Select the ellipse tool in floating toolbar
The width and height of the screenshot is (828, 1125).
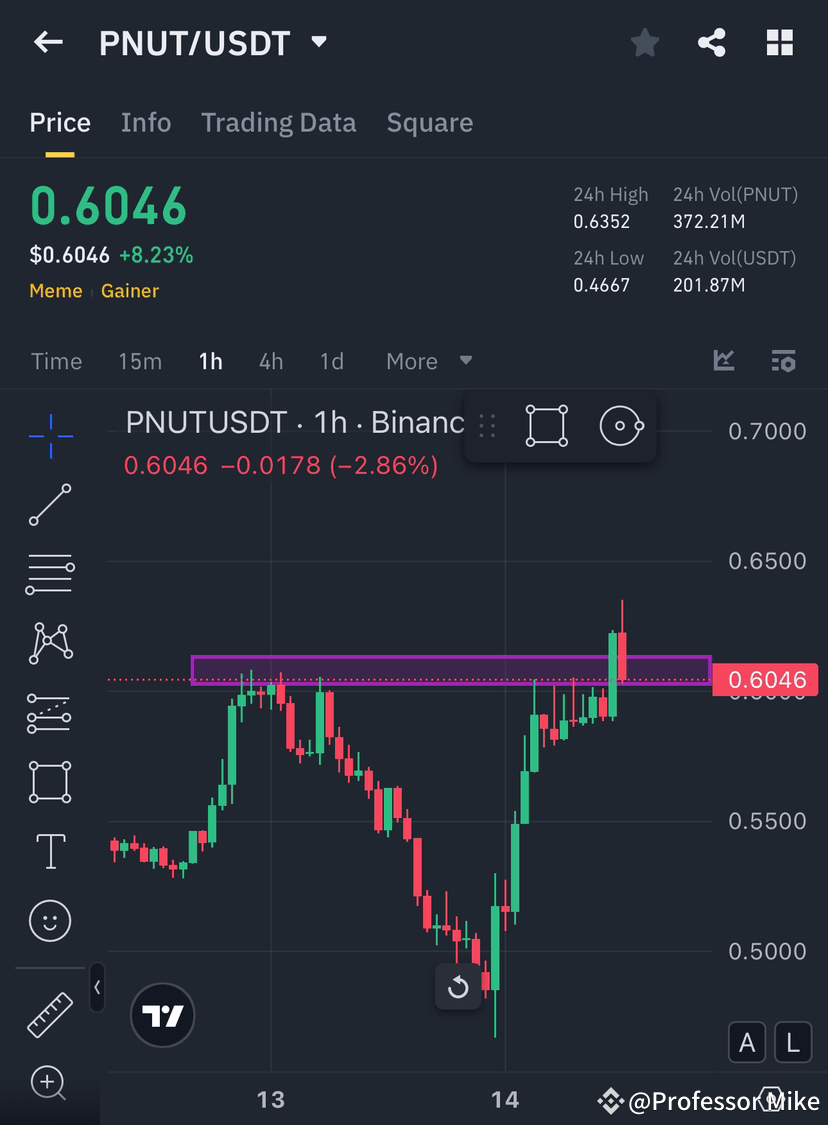coord(621,425)
